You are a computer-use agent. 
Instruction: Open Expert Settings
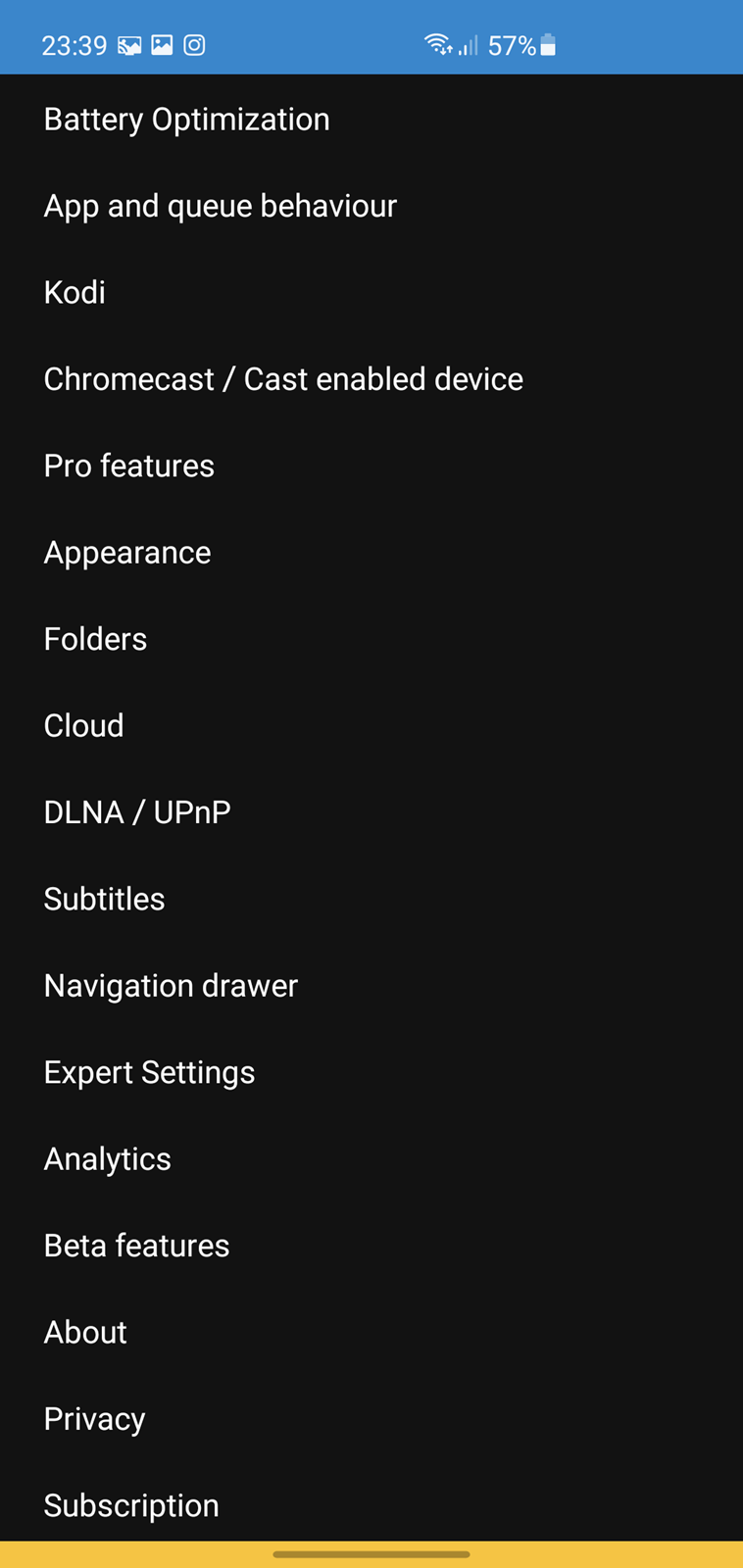coord(371,1072)
